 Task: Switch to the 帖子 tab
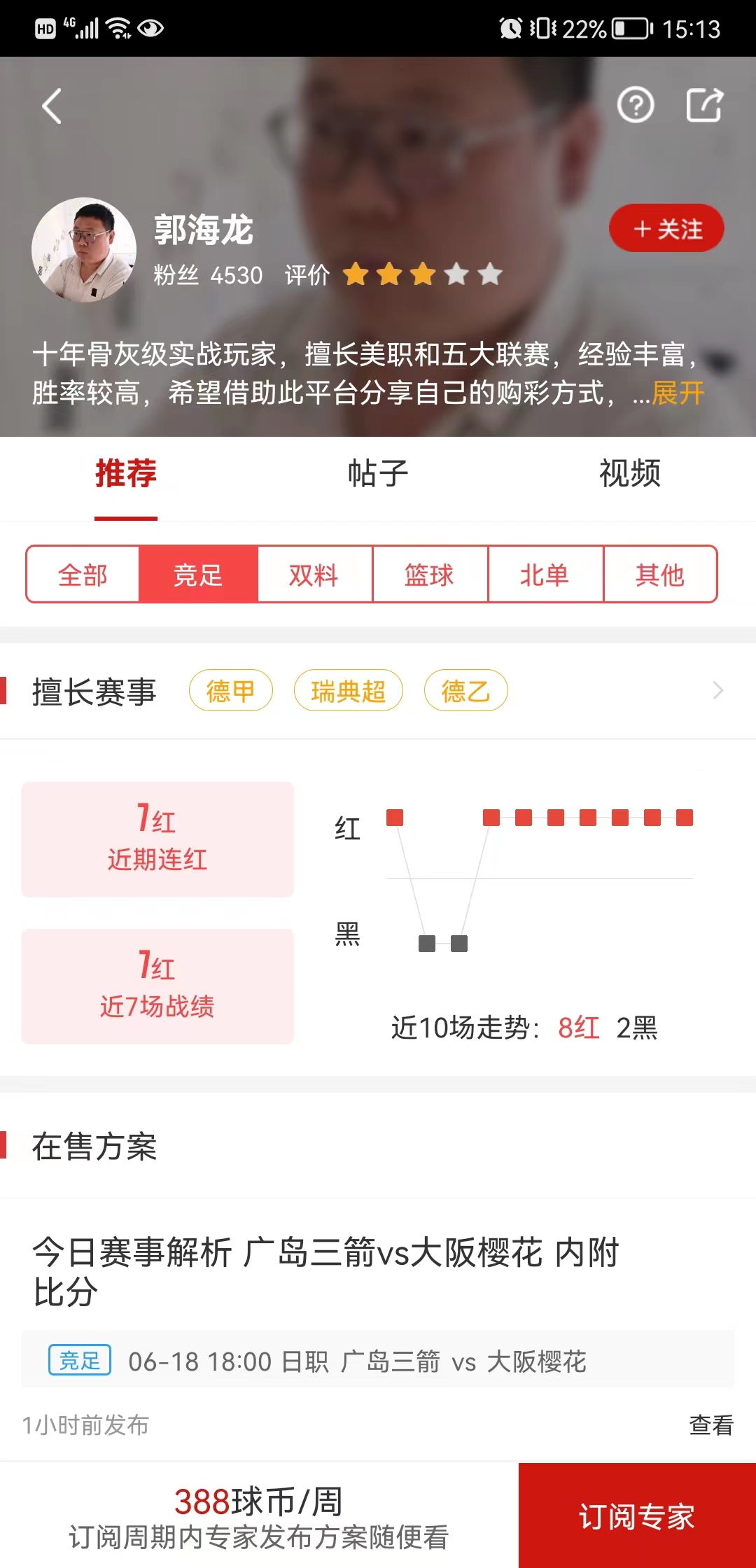[x=378, y=474]
